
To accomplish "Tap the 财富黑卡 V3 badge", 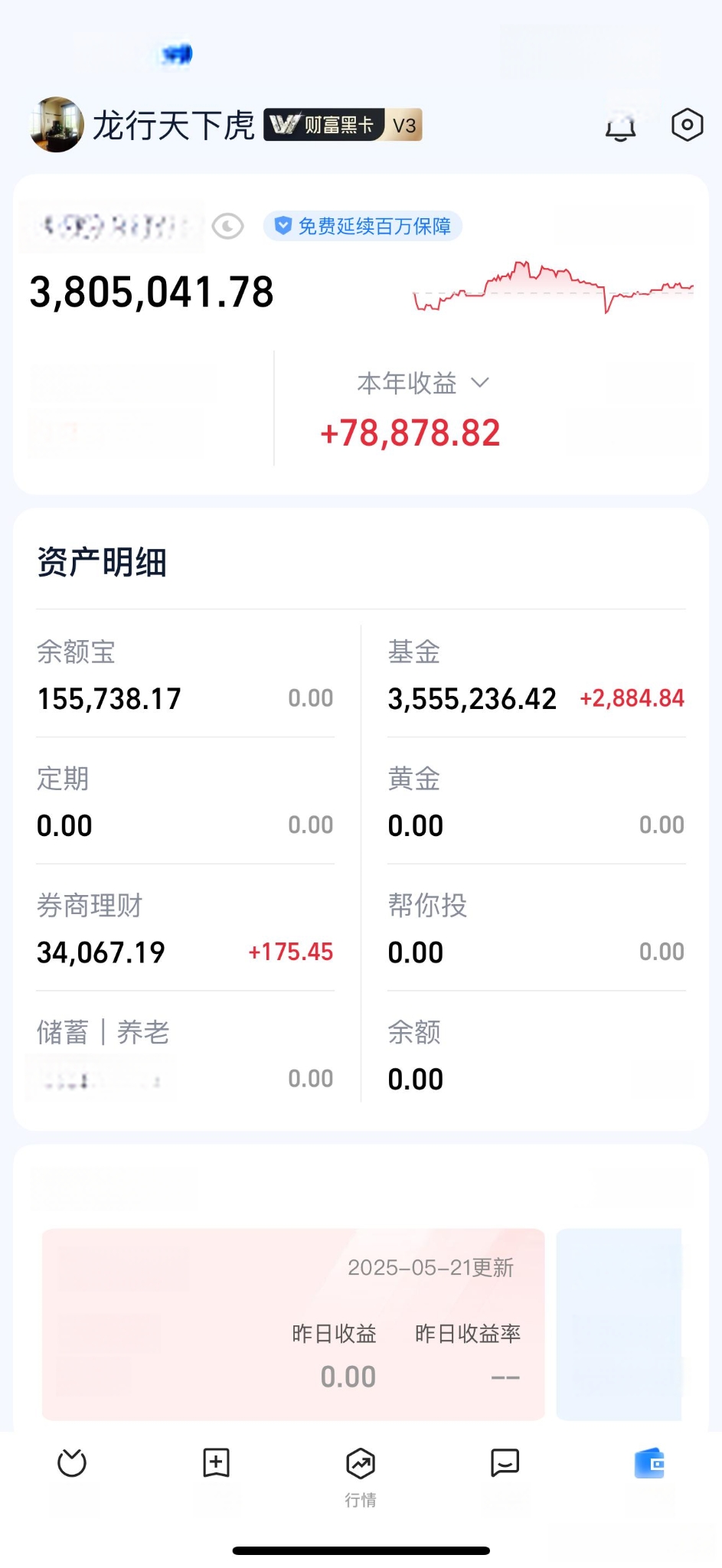I will pyautogui.click(x=343, y=125).
